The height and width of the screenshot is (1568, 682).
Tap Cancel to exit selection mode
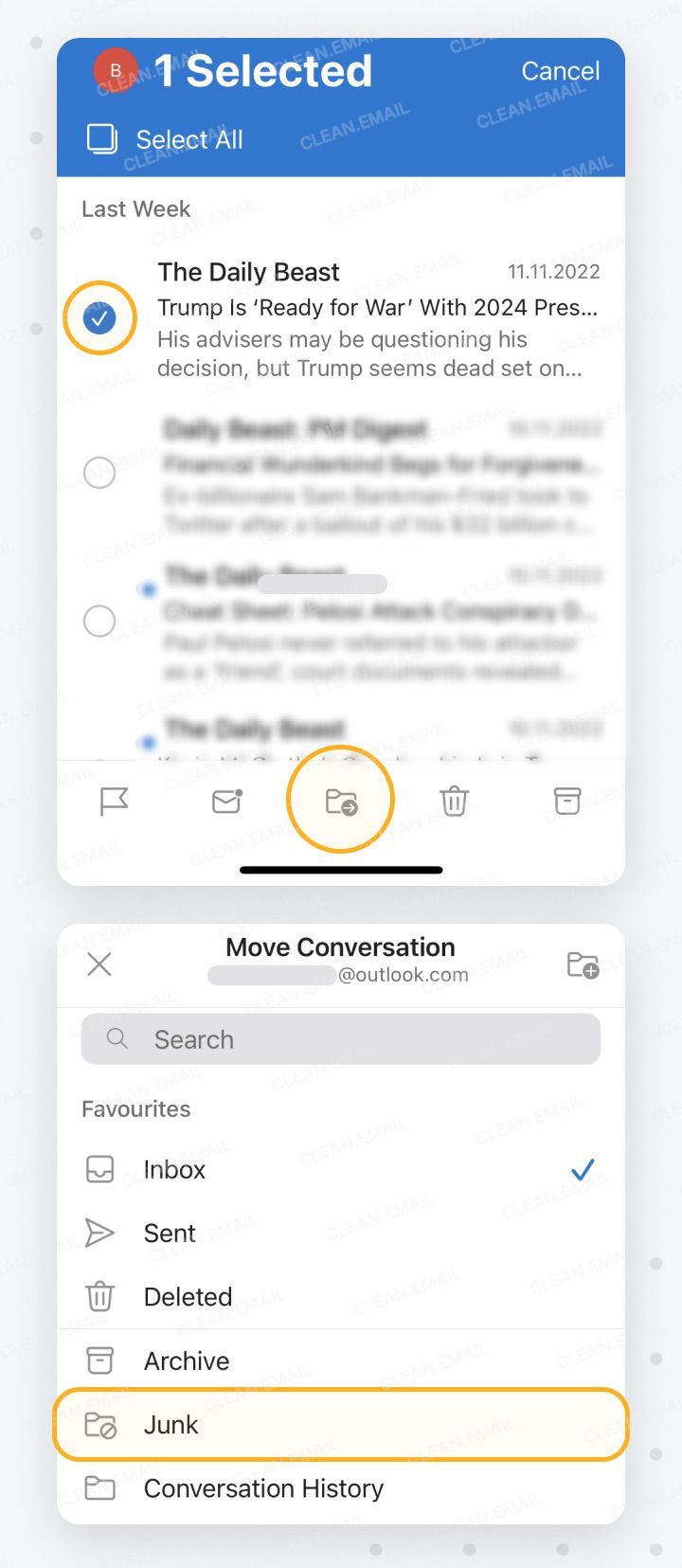[560, 70]
